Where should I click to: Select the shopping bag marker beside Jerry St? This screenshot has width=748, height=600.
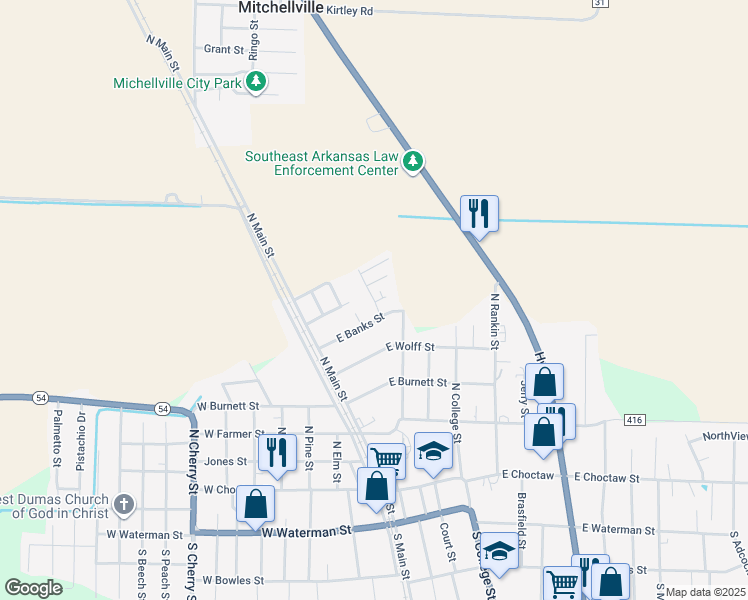(544, 383)
